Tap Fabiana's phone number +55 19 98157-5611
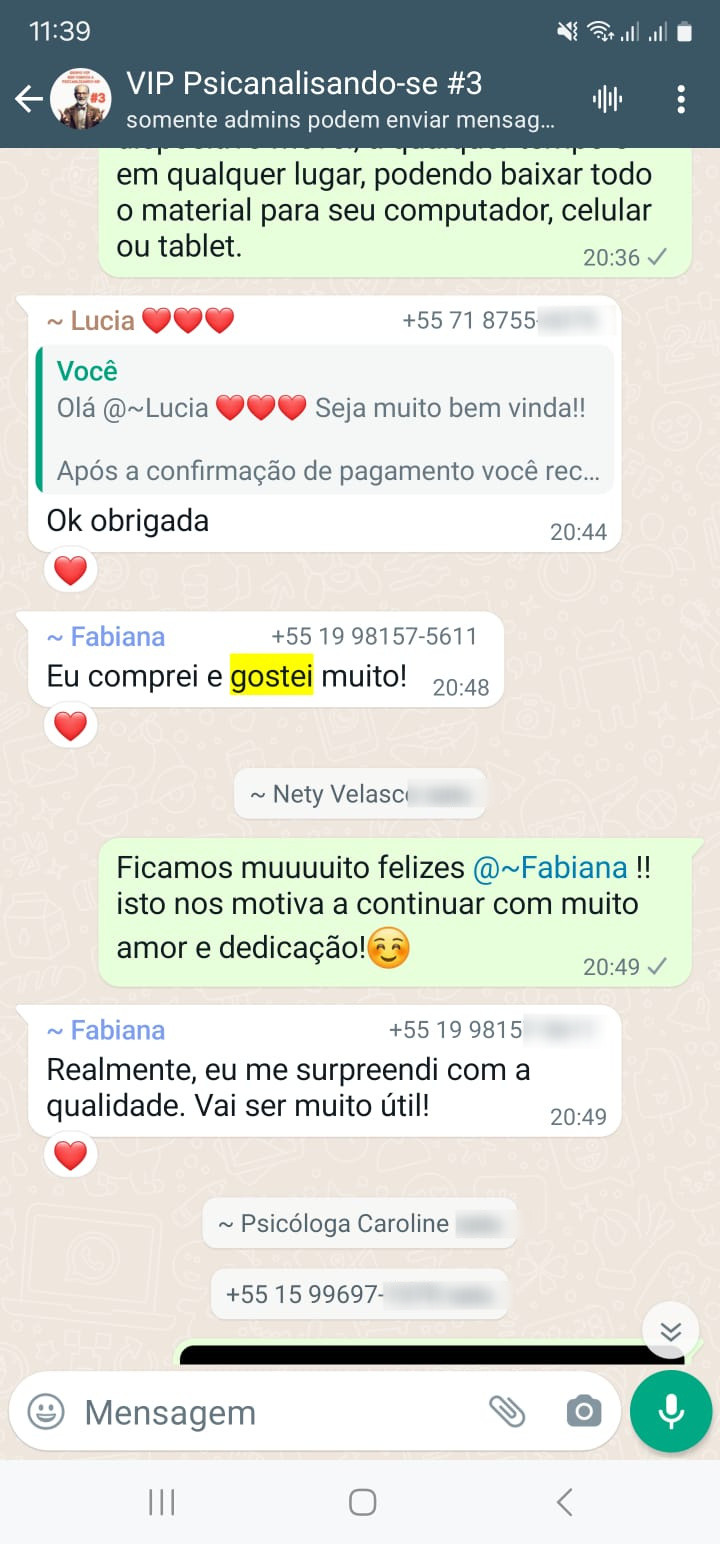This screenshot has width=720, height=1544. point(374,637)
